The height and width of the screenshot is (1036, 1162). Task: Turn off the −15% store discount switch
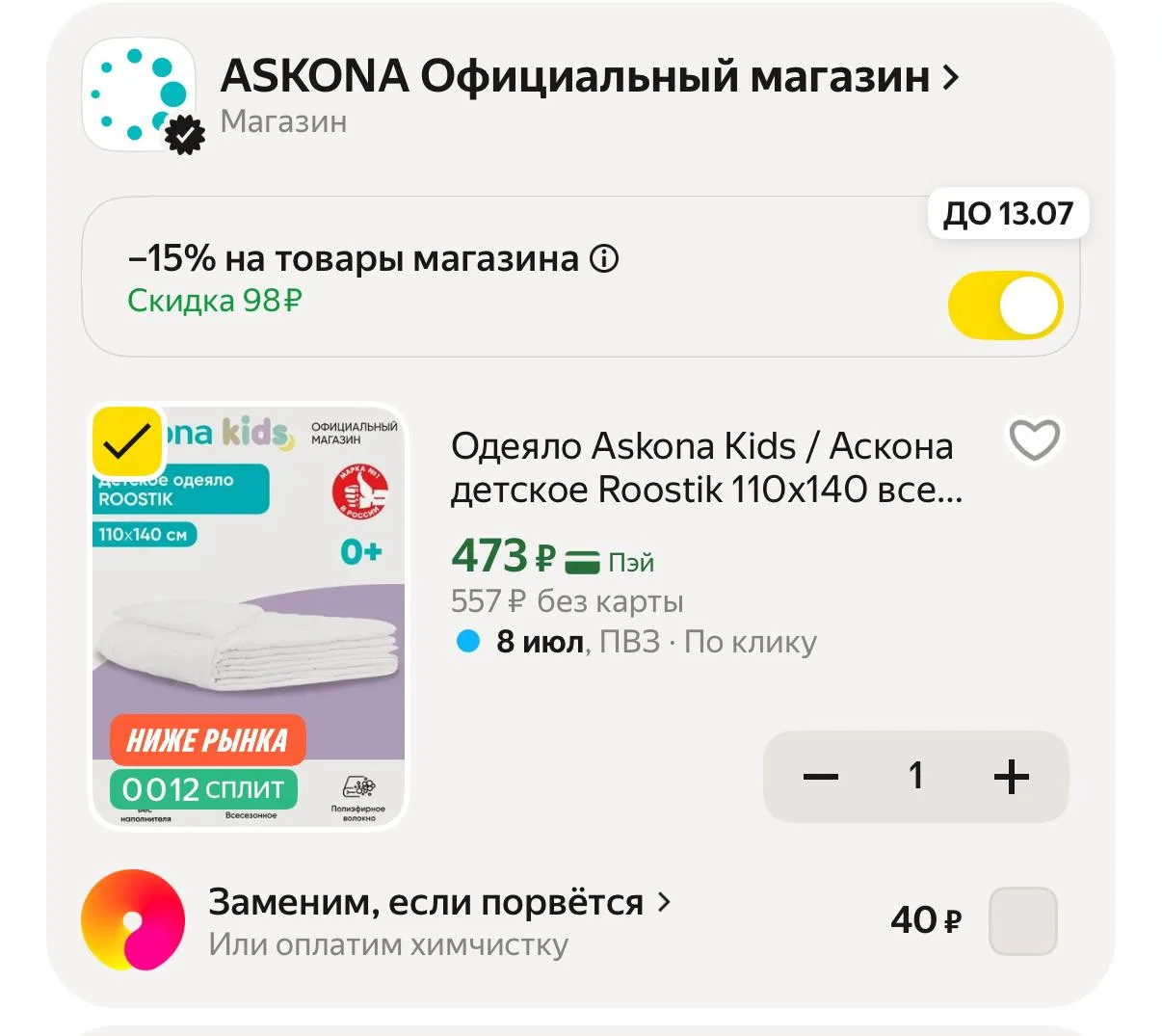pyautogui.click(x=1005, y=305)
